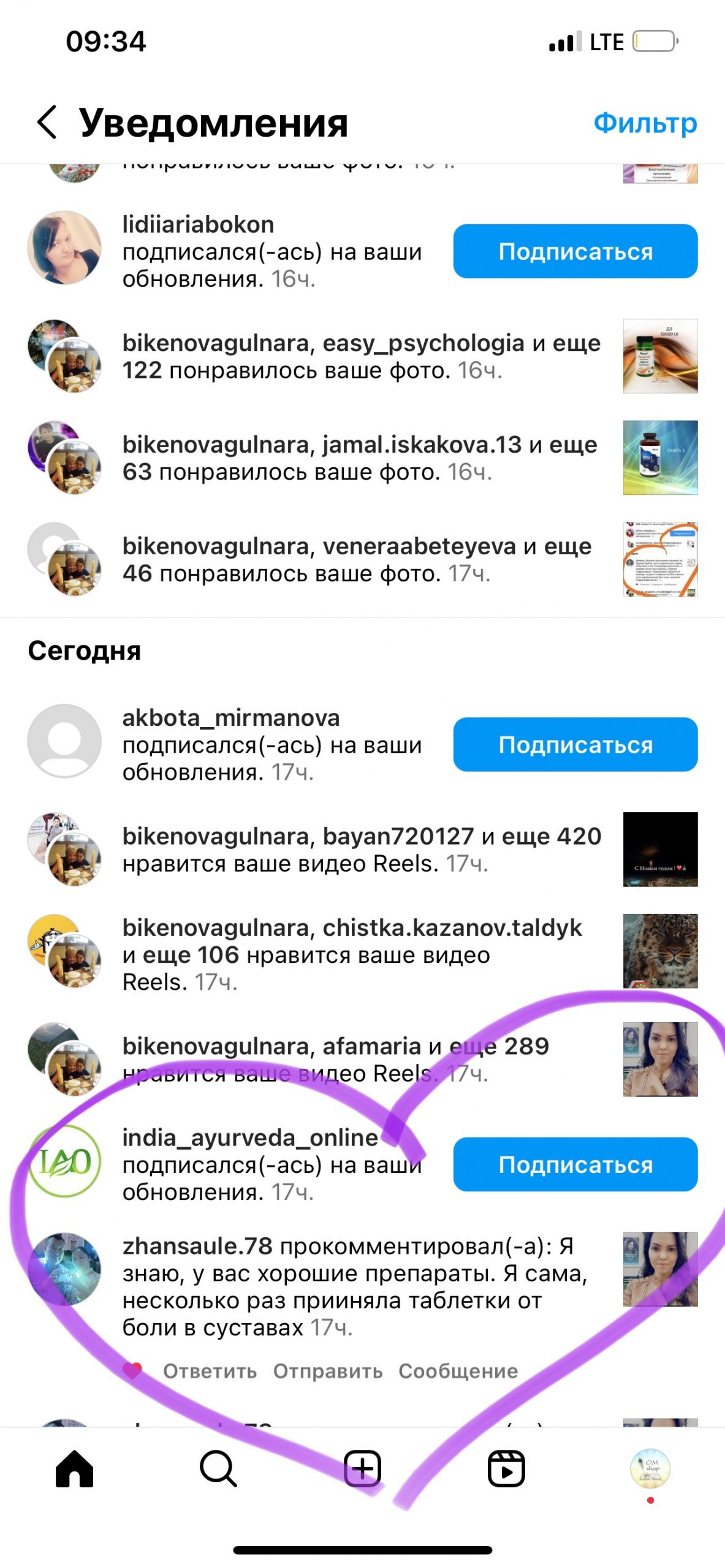Follow lidiiariabokon with the Подписаться button
This screenshot has height=1568, width=725.
coord(575,252)
